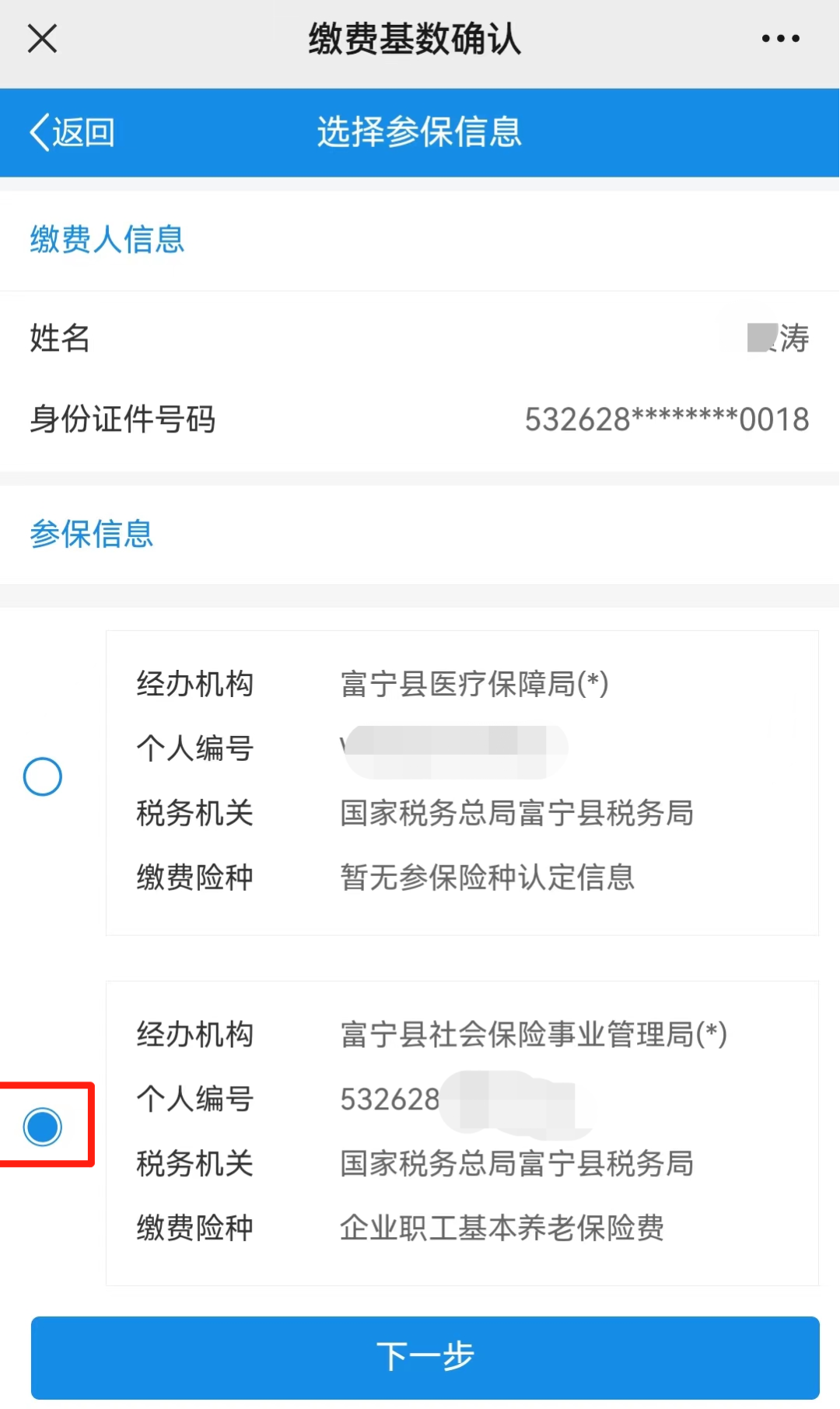Image resolution: width=840 pixels, height=1409 pixels.
Task: Tap the blue progress header bar
Action: [x=420, y=131]
